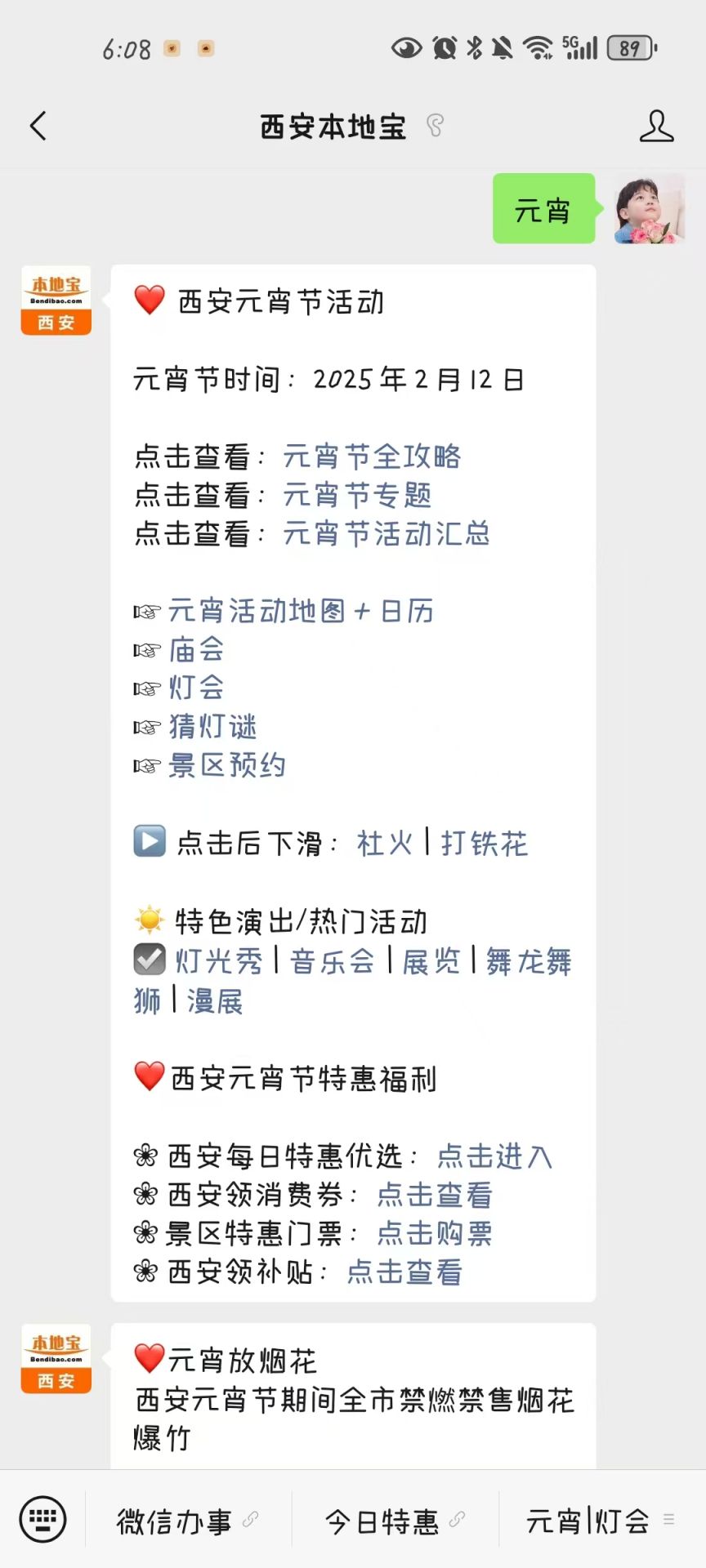
Task: Tap the 西安本地宝 avatar on first message
Action: 56,301
